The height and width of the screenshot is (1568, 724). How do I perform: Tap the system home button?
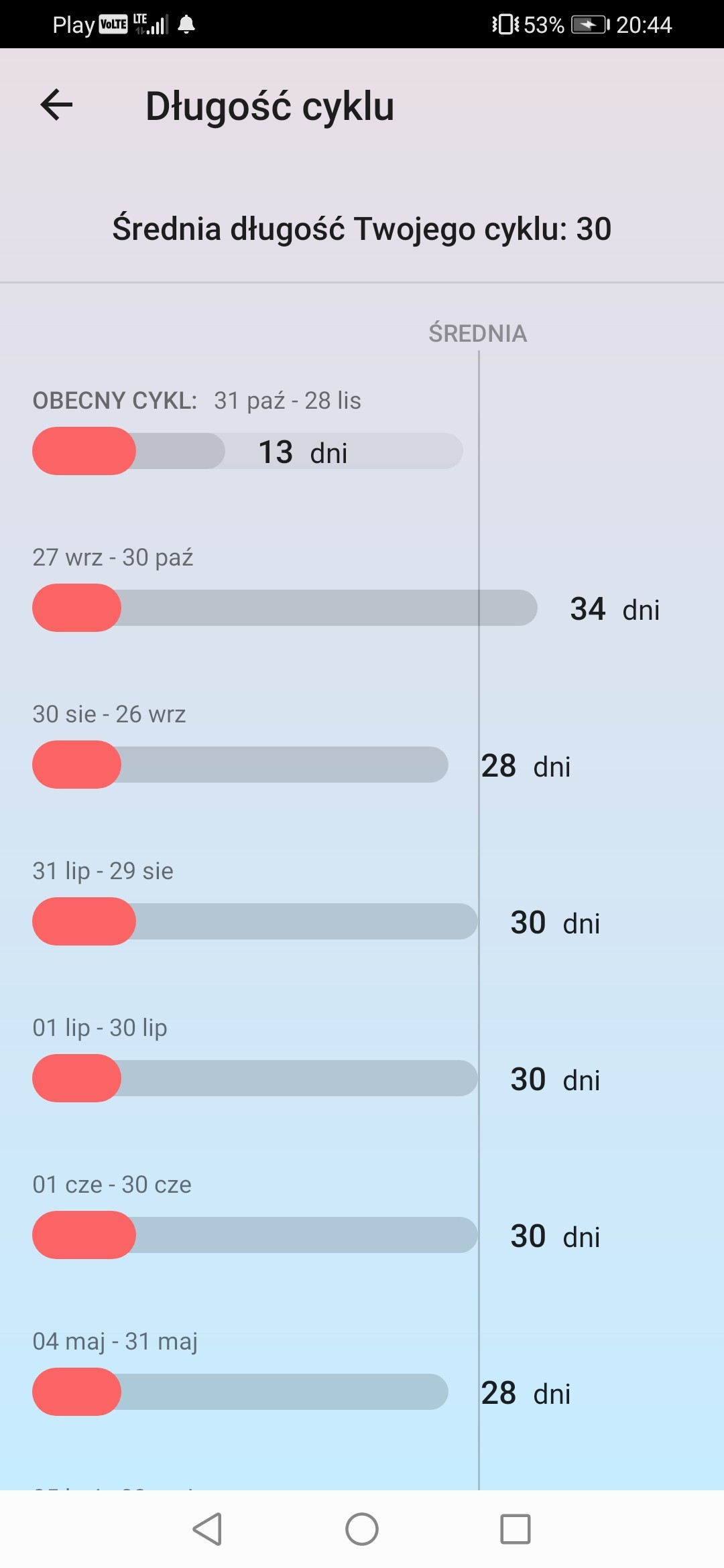tap(362, 1529)
